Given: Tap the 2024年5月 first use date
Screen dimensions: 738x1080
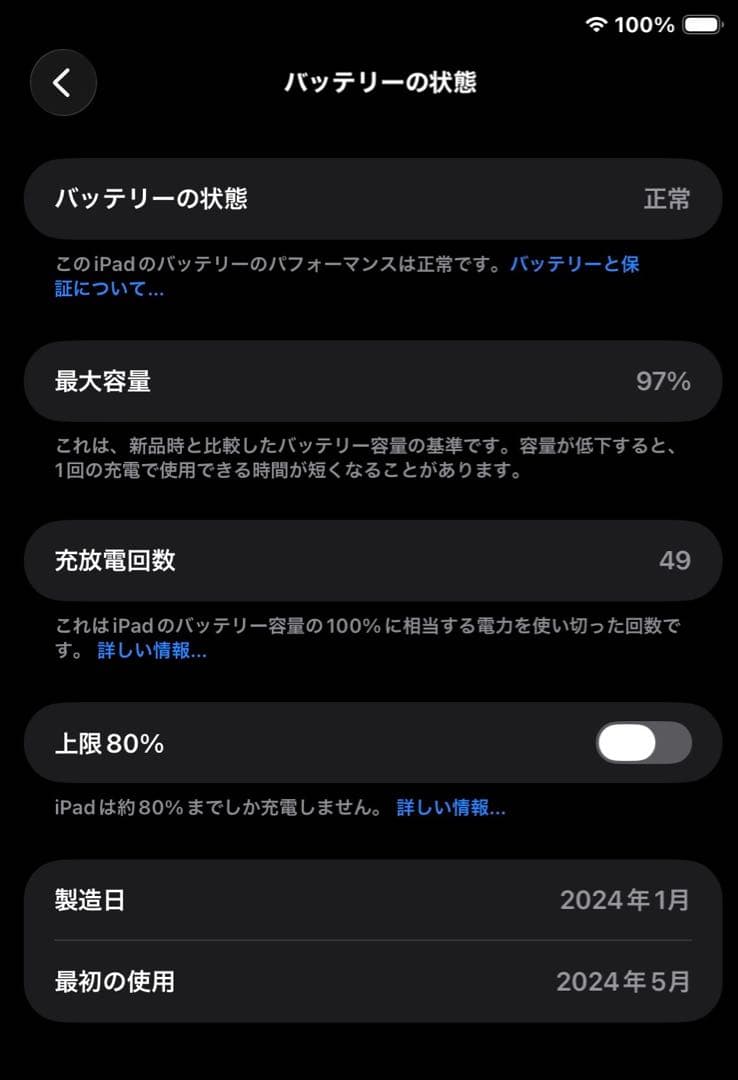Looking at the screenshot, I should pyautogui.click(x=624, y=982).
